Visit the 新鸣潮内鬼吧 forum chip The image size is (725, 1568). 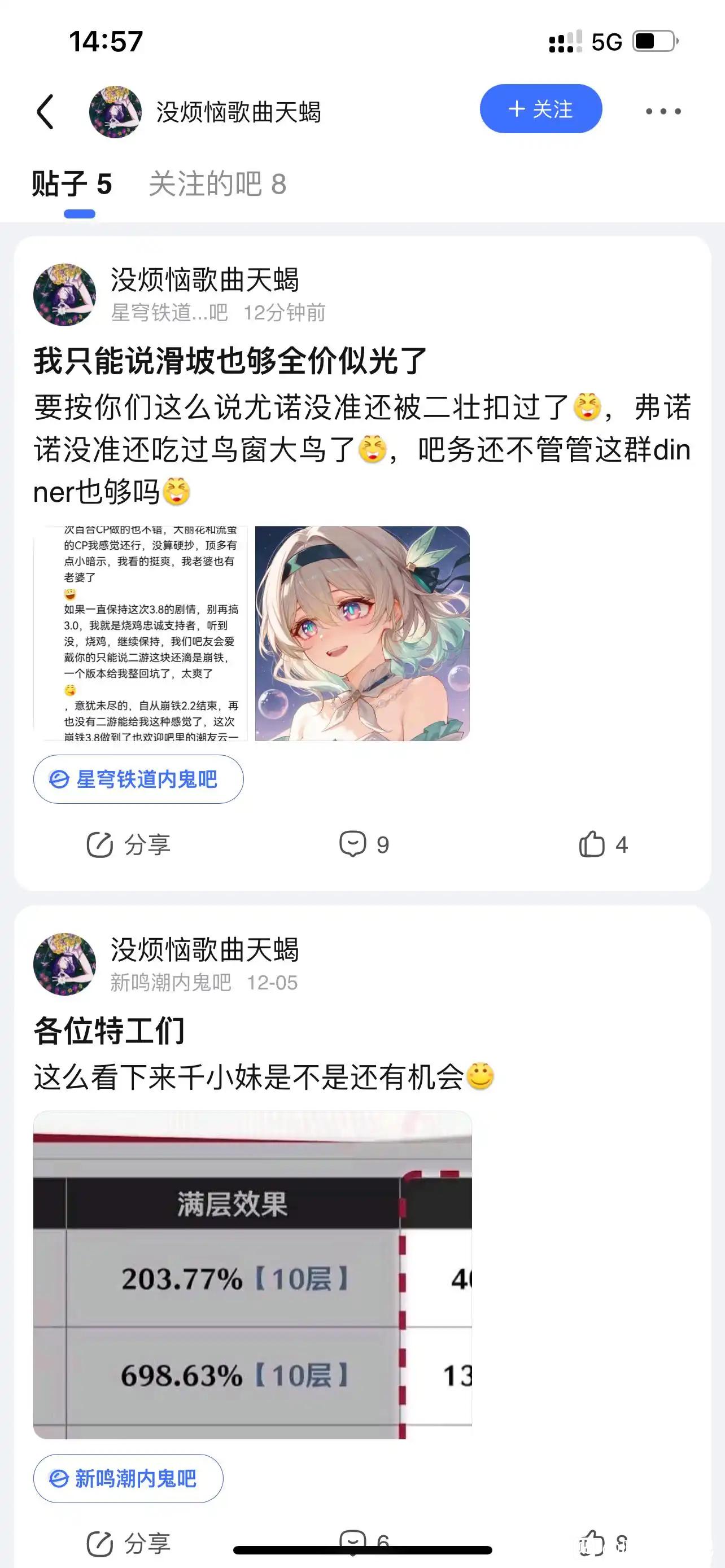(x=128, y=1478)
